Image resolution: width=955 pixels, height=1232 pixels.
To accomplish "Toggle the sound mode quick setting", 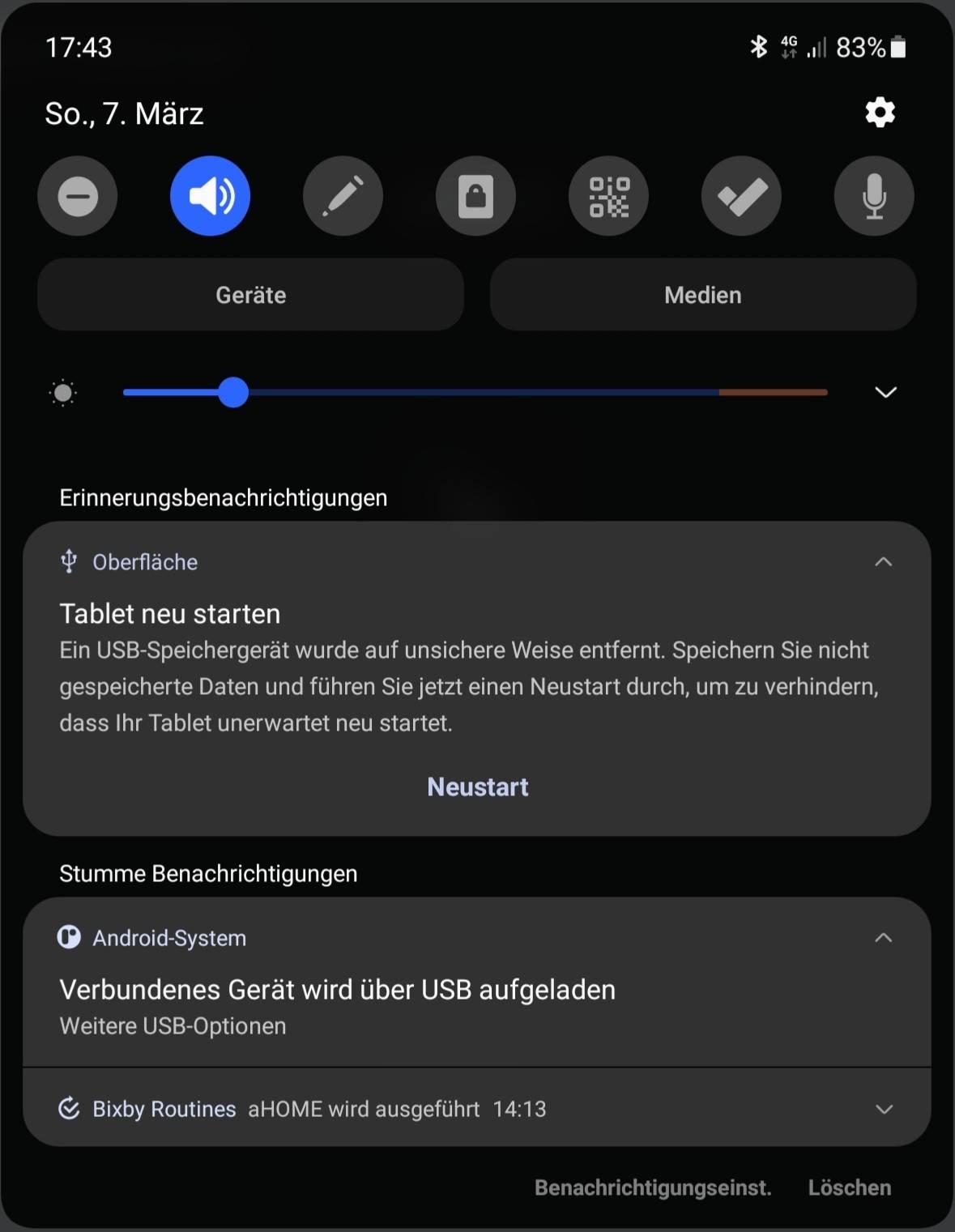I will (x=211, y=196).
